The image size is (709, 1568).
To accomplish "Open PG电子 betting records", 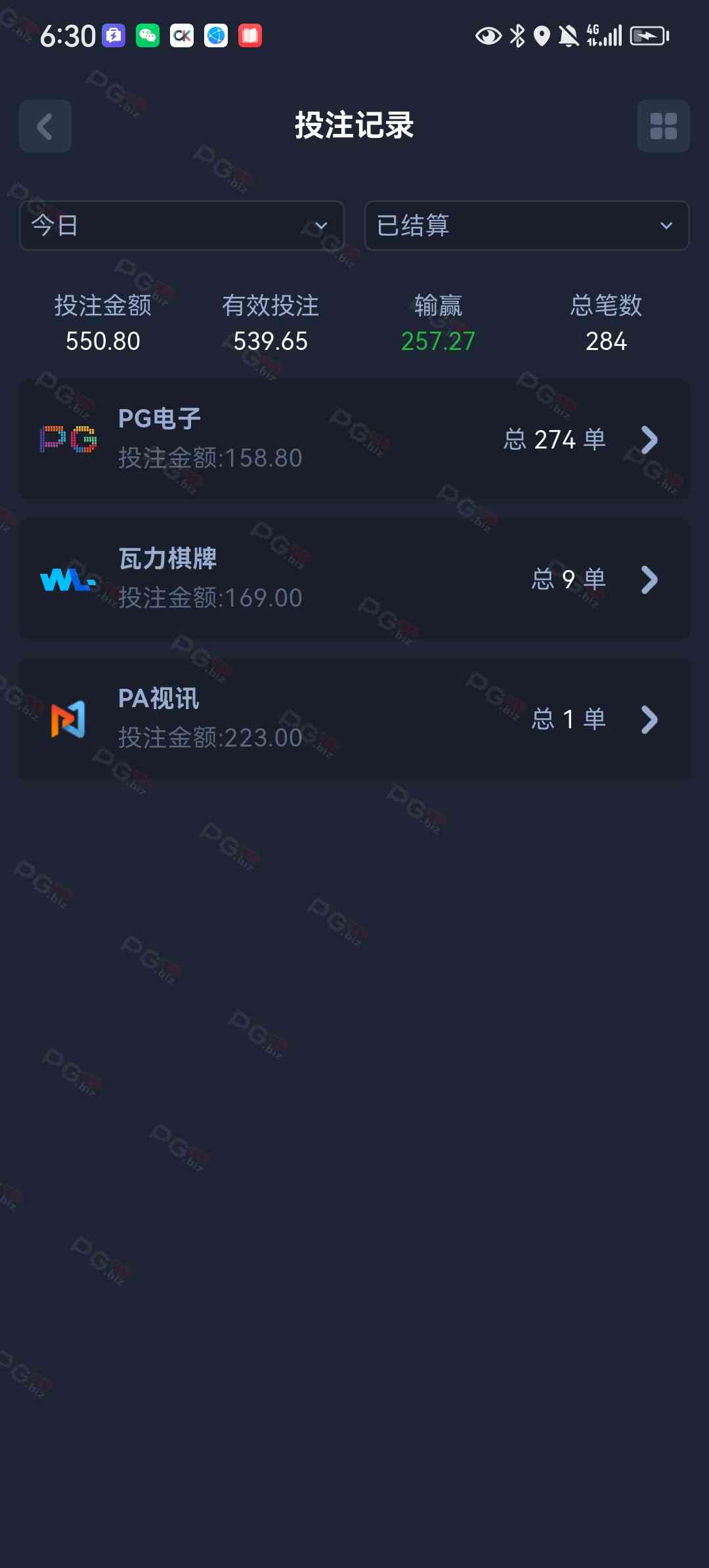I will pyautogui.click(x=354, y=439).
